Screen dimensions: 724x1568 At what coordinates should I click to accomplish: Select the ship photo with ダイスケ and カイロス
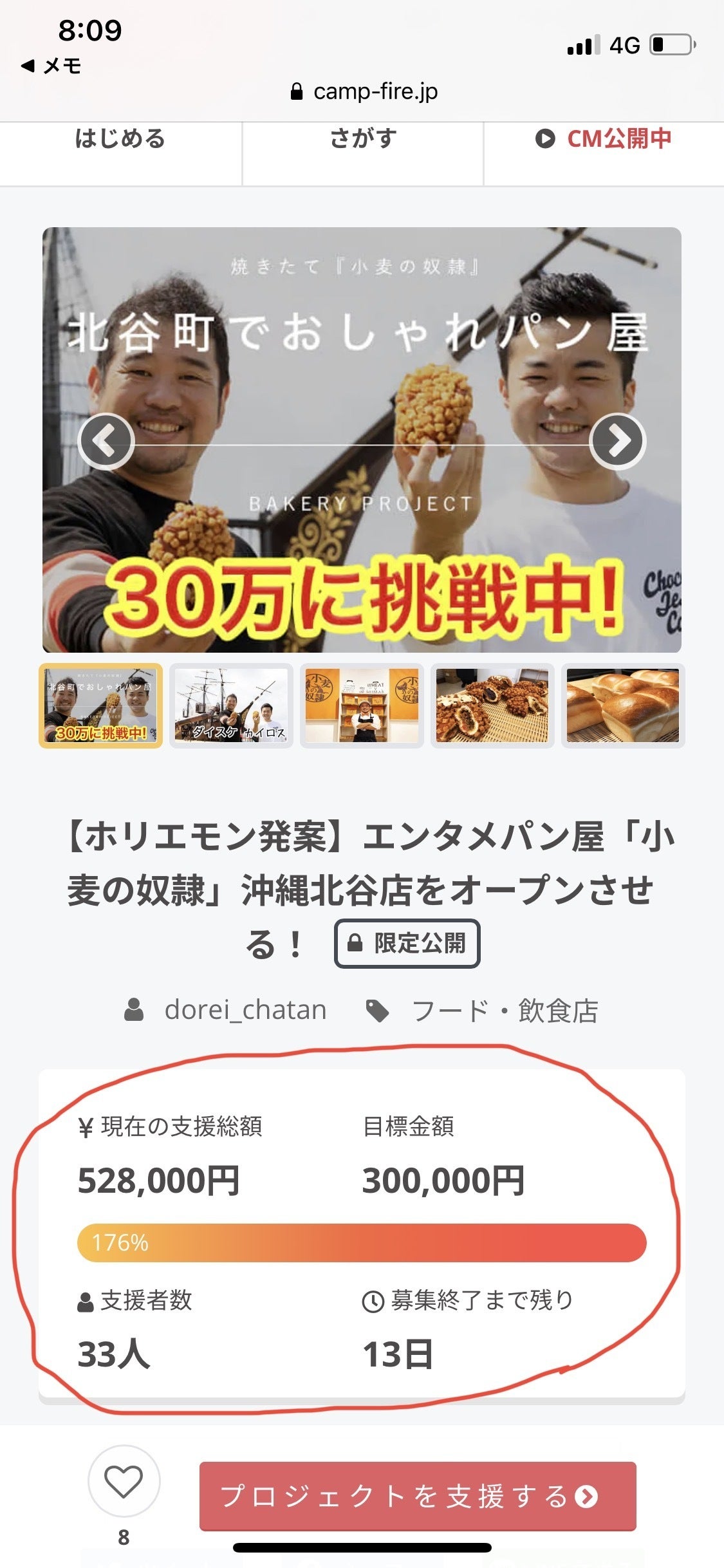point(231,706)
